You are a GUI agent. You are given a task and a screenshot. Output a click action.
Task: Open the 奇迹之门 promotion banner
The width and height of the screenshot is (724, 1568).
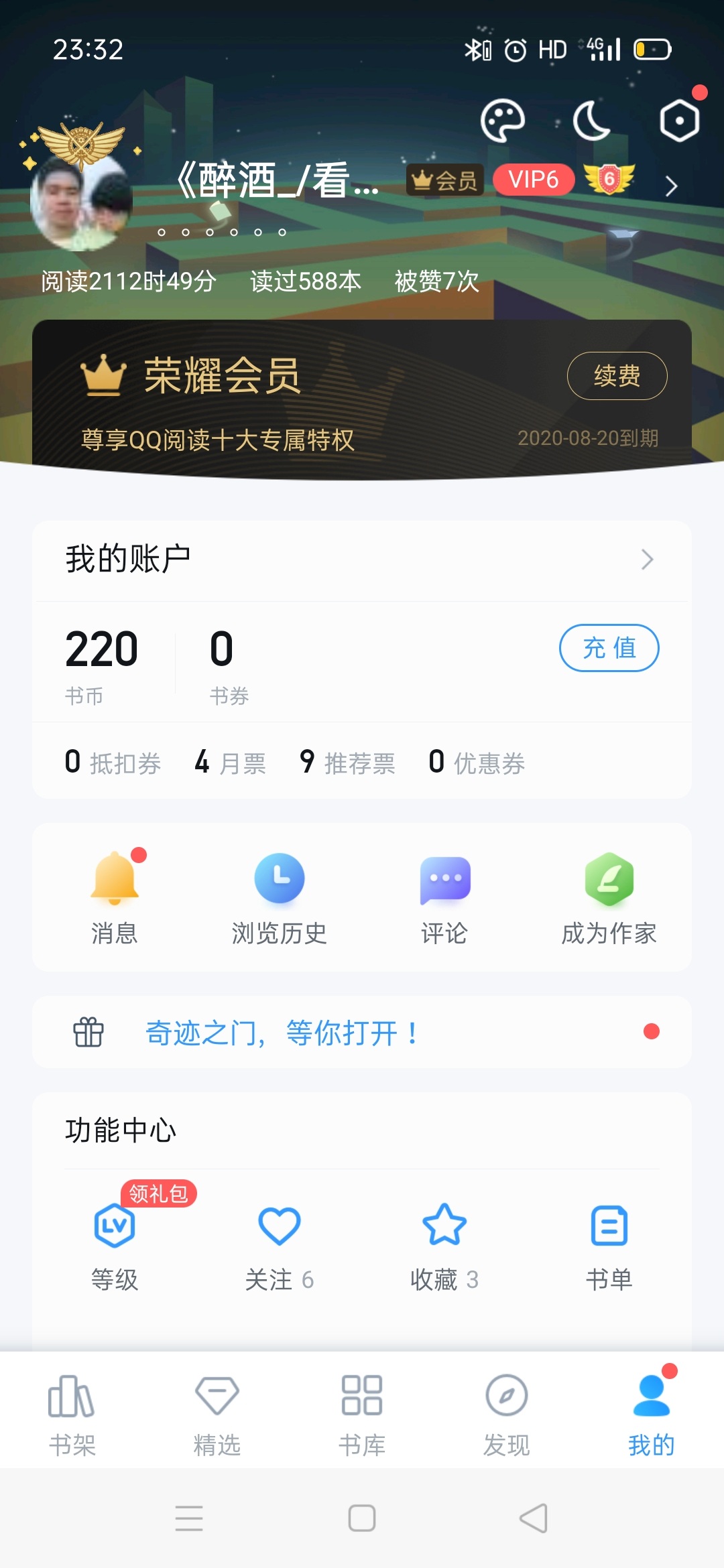(362, 1032)
